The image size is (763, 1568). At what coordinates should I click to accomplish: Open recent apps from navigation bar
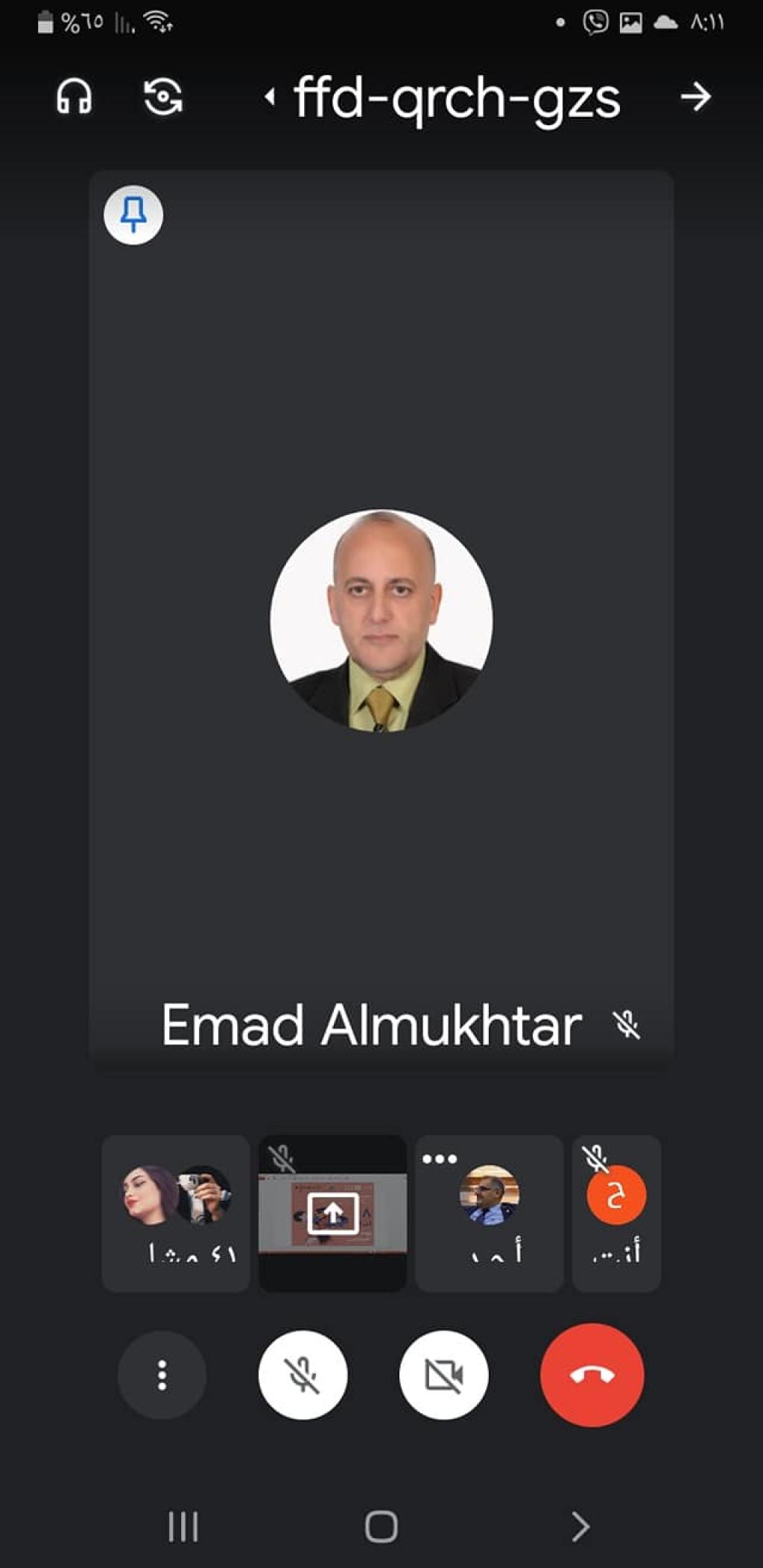[183, 1527]
